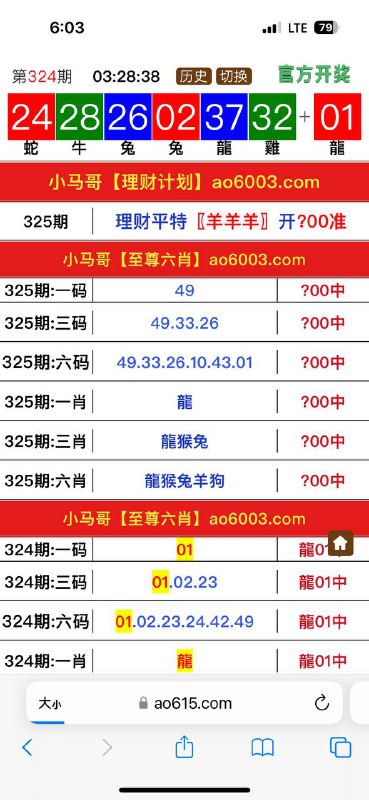Tap the 切换 switch button
The width and height of the screenshot is (369, 800).
[234, 76]
